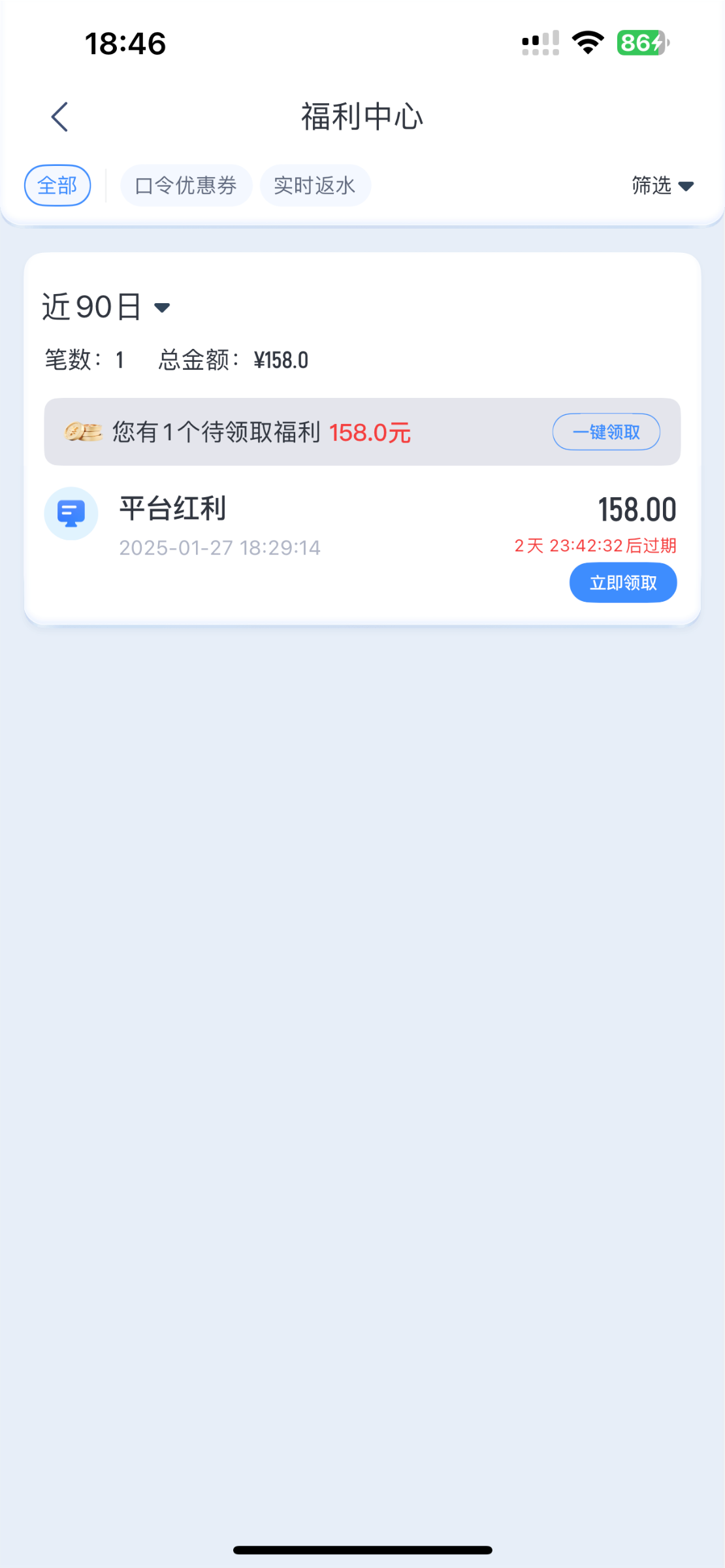Open the 筛选 filter dropdown
Screen dimensions: 725x1568
point(662,186)
